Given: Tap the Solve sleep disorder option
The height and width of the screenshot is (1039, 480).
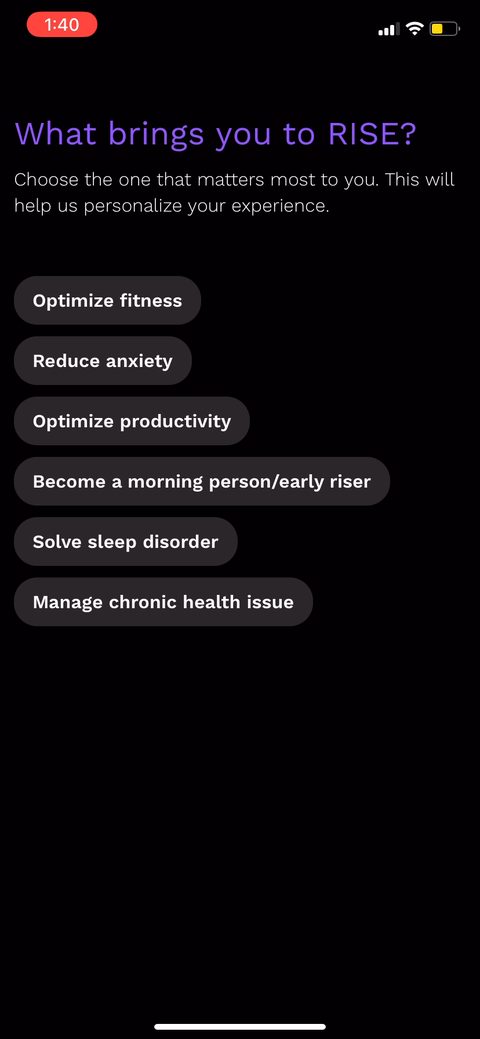Looking at the screenshot, I should 125,541.
